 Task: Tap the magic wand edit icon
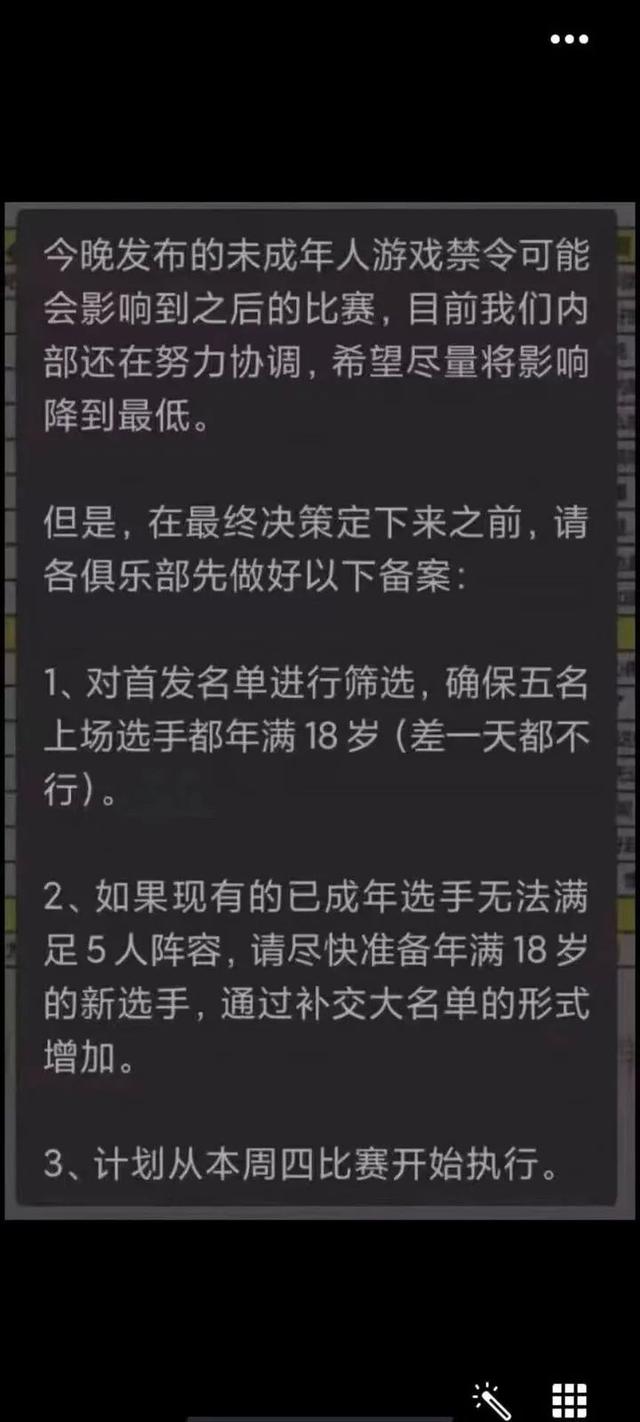point(491,1398)
